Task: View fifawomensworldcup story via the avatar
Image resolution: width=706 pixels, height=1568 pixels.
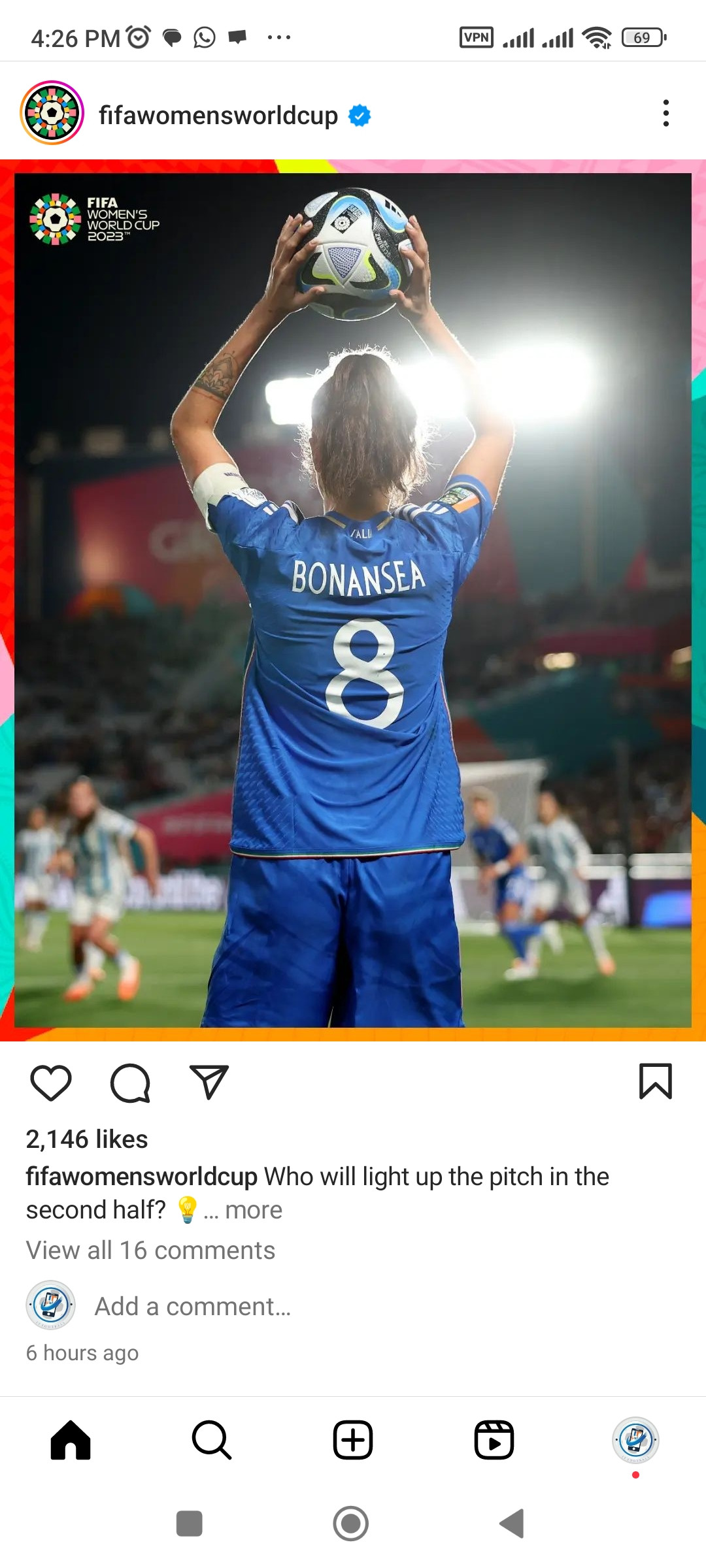Action: click(x=52, y=113)
